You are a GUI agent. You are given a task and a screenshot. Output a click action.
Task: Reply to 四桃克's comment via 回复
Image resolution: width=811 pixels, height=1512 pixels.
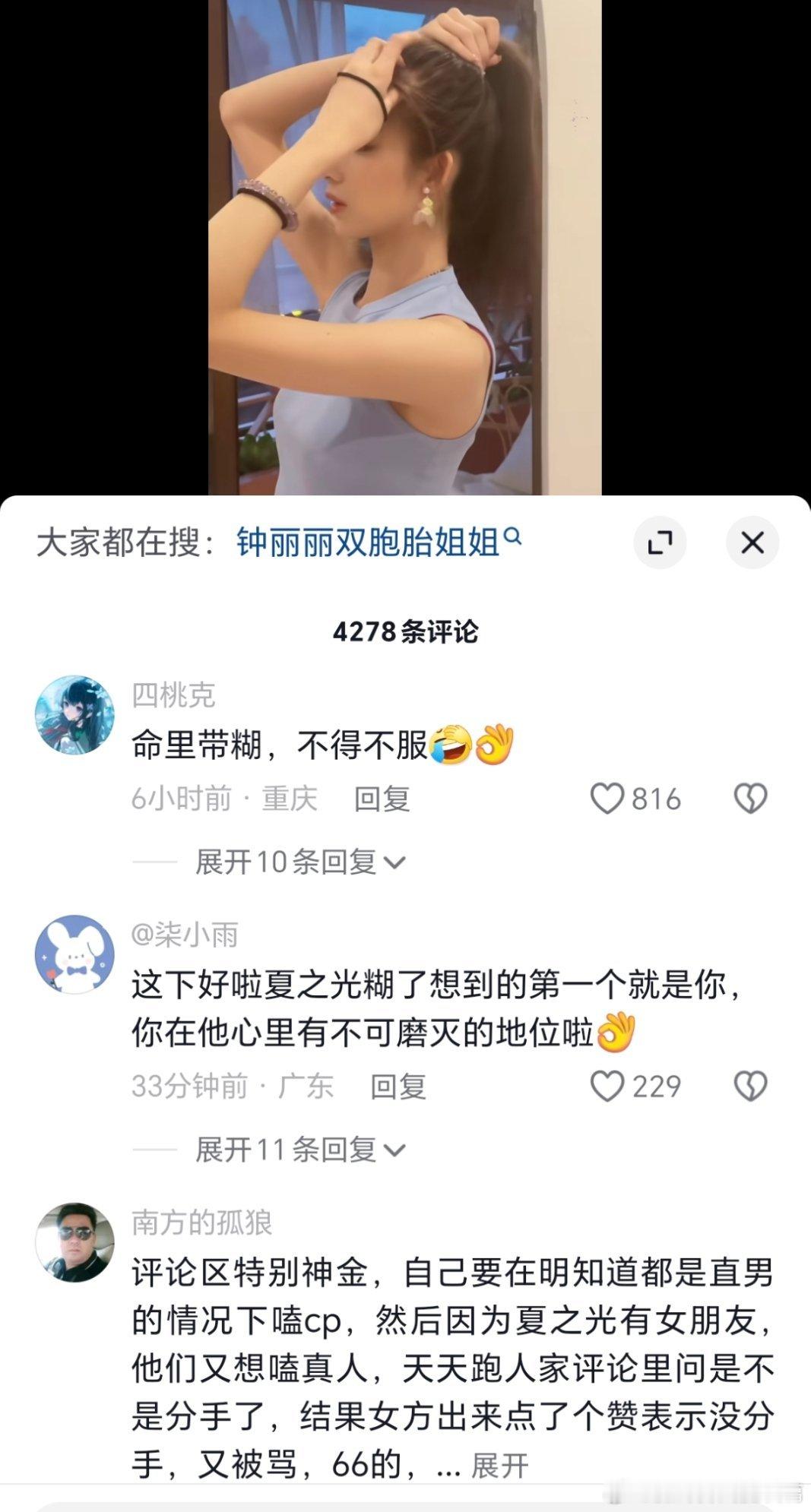(x=382, y=798)
